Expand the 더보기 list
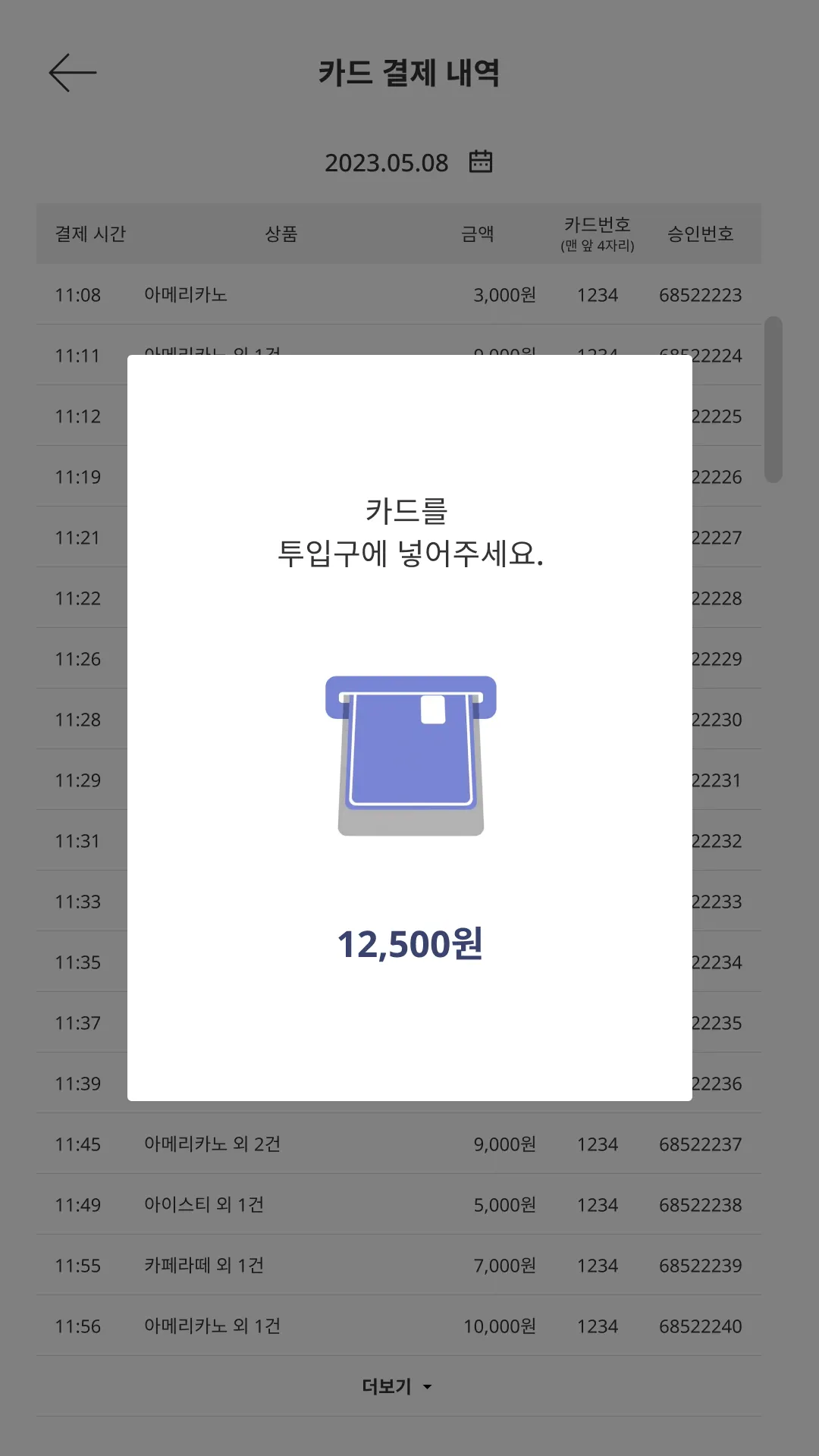Screen dimensions: 819x1456 pyautogui.click(x=397, y=1386)
